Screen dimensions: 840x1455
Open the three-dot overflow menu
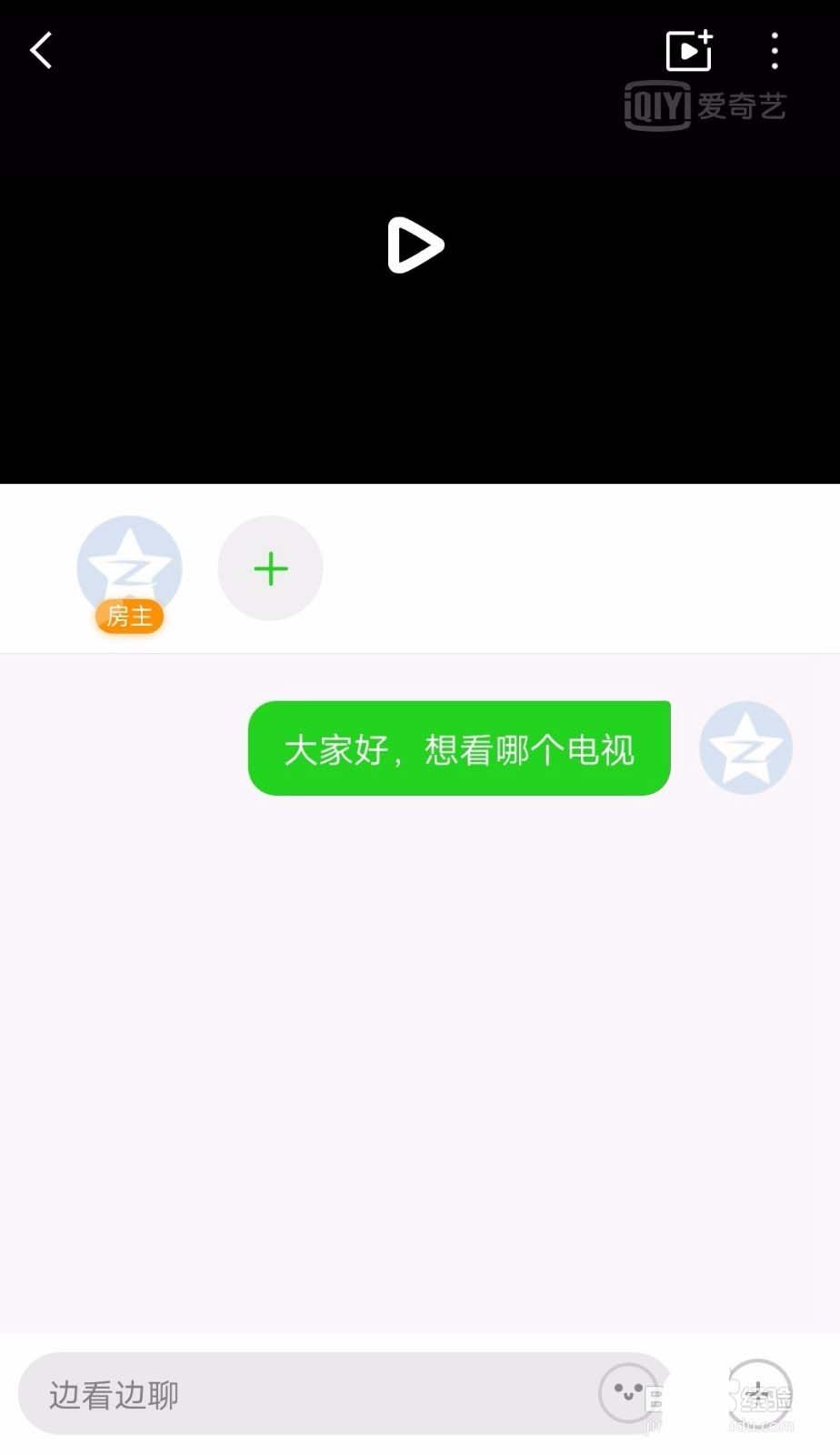point(775,51)
